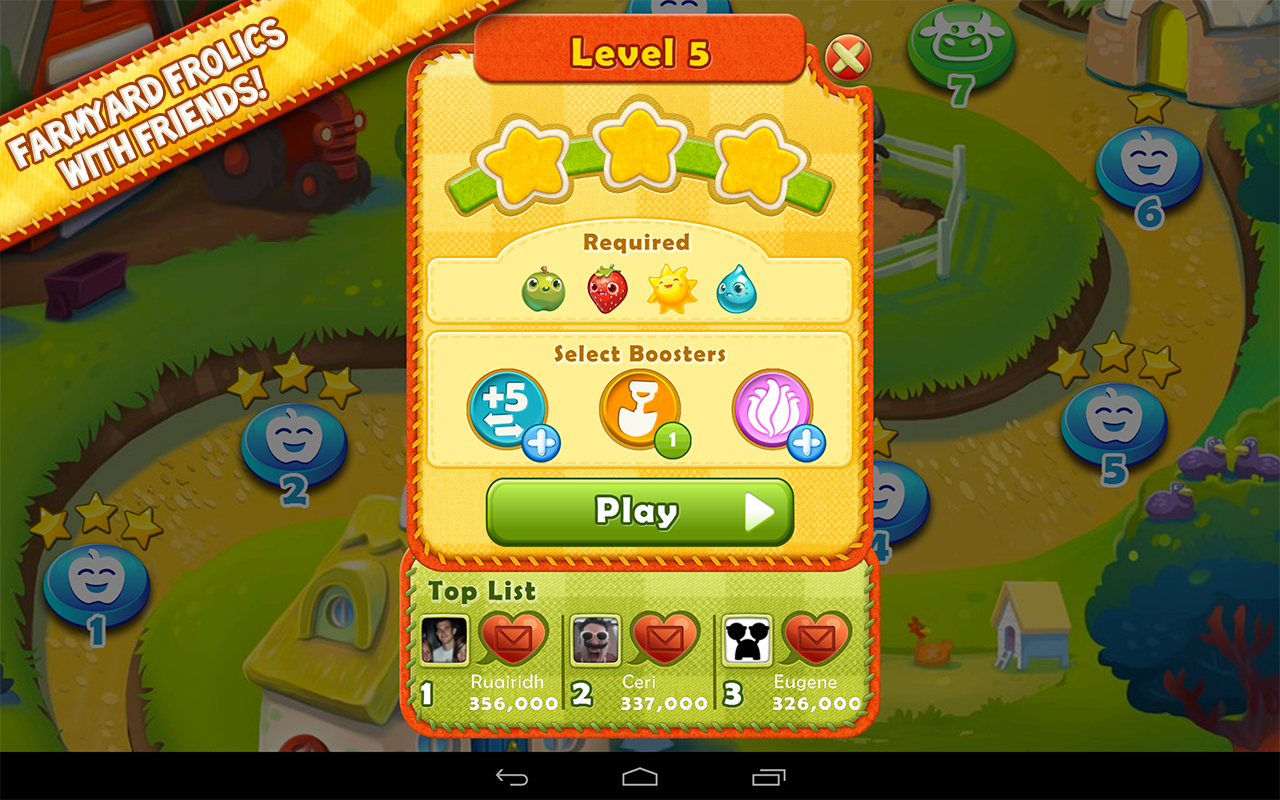Send a life to Ceri
1280x800 pixels.
pyautogui.click(x=665, y=638)
